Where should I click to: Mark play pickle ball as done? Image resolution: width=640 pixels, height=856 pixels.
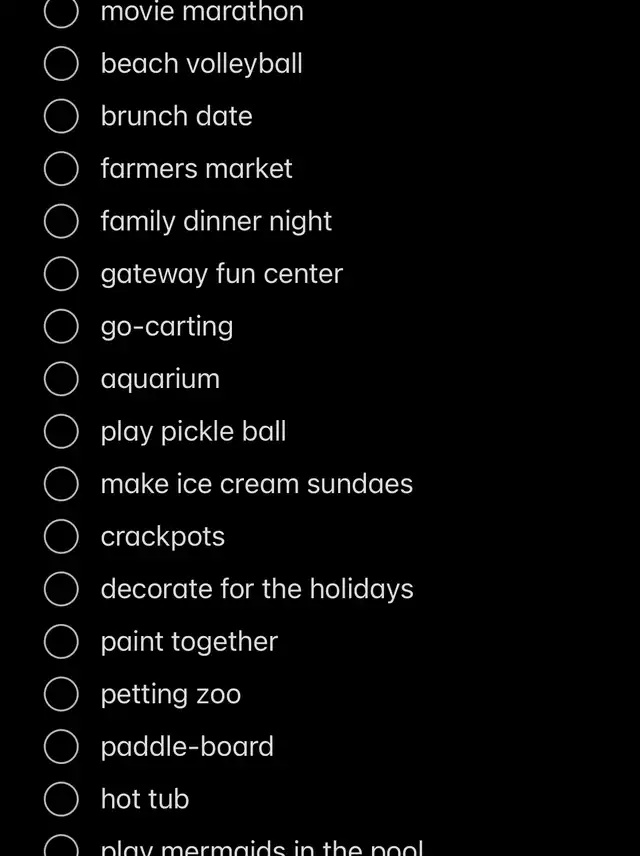(61, 431)
